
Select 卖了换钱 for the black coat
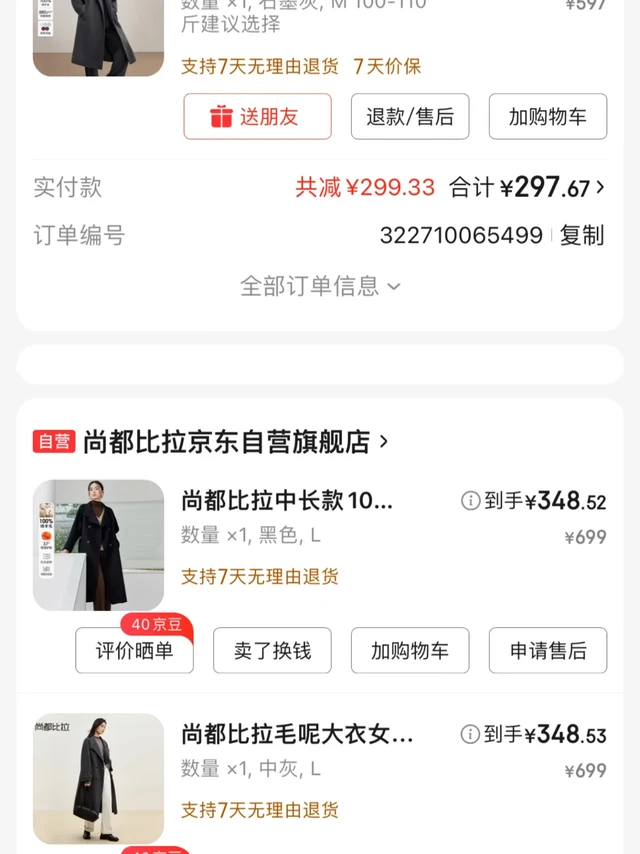[272, 651]
